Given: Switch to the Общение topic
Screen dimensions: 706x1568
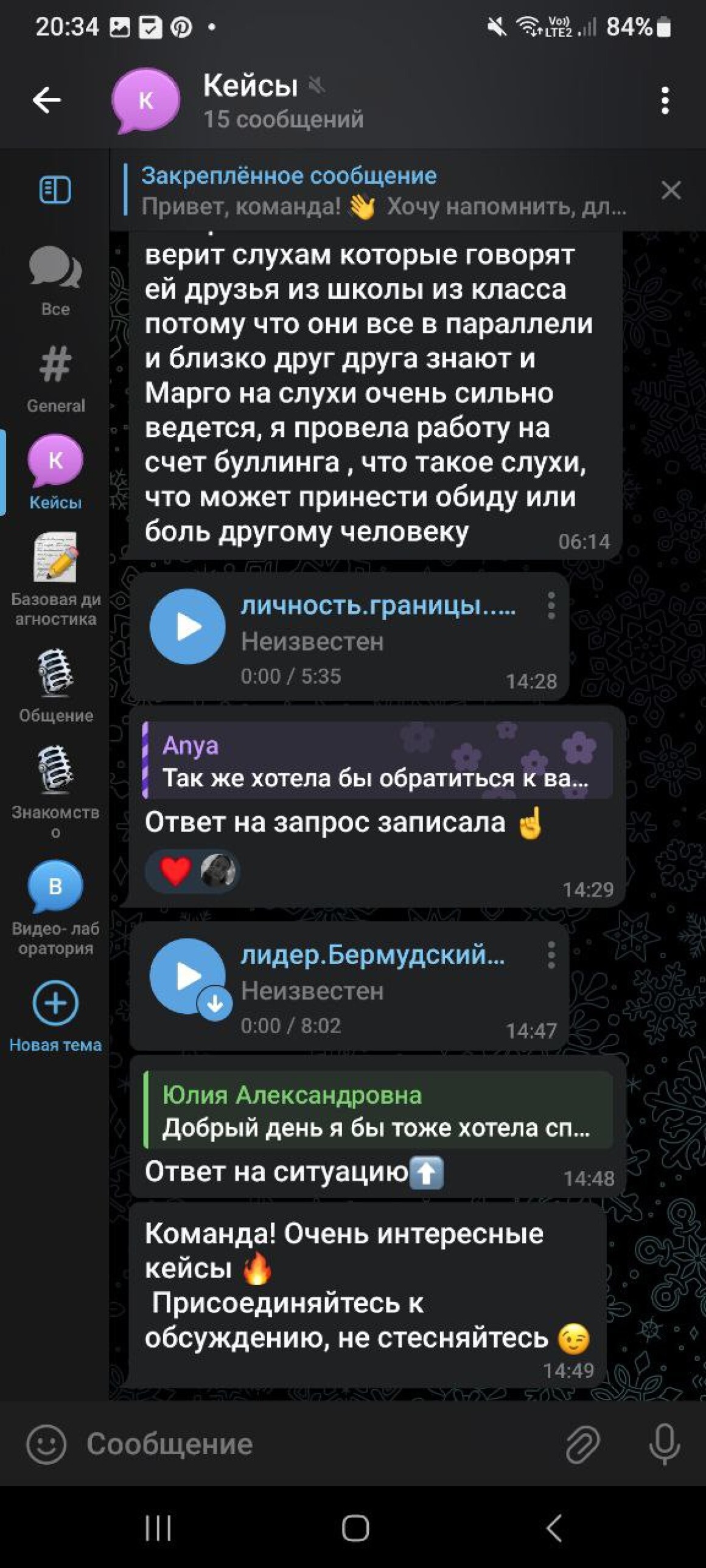Looking at the screenshot, I should click(x=55, y=685).
